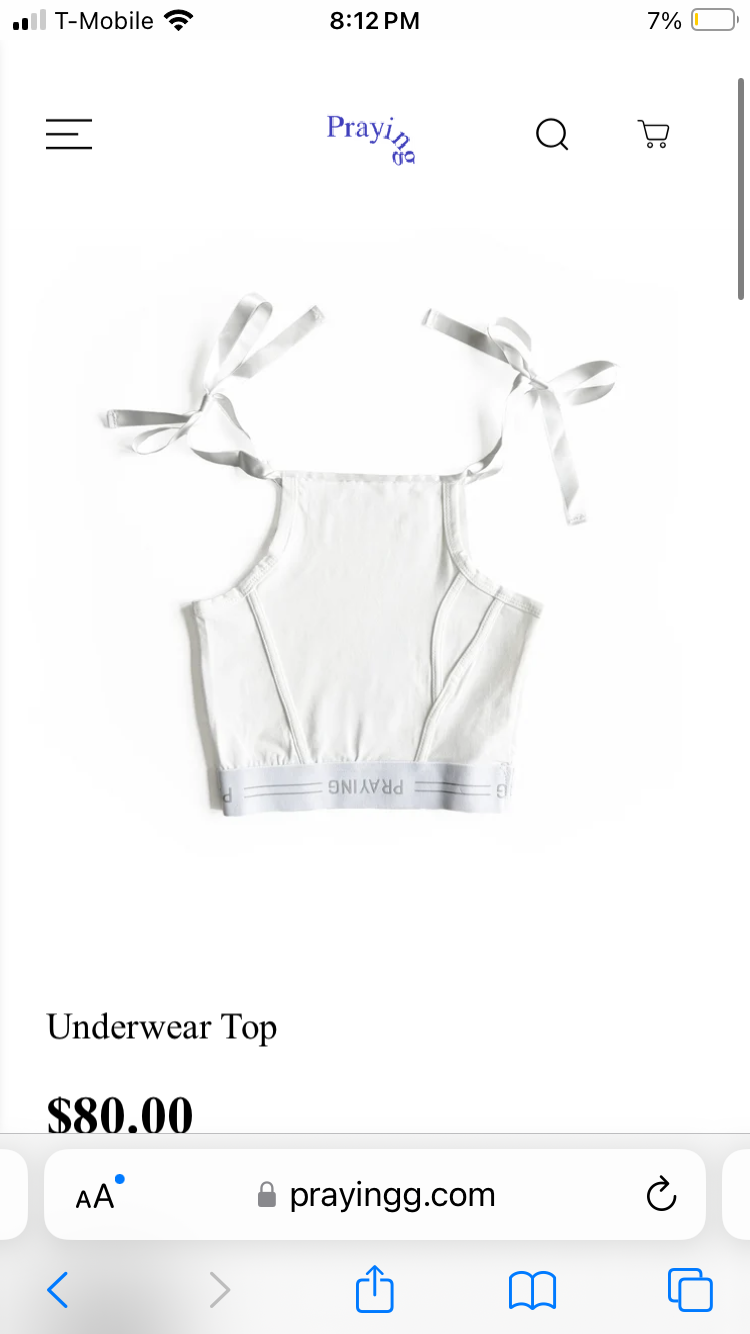750x1334 pixels.
Task: Share this page
Action: point(375,1288)
